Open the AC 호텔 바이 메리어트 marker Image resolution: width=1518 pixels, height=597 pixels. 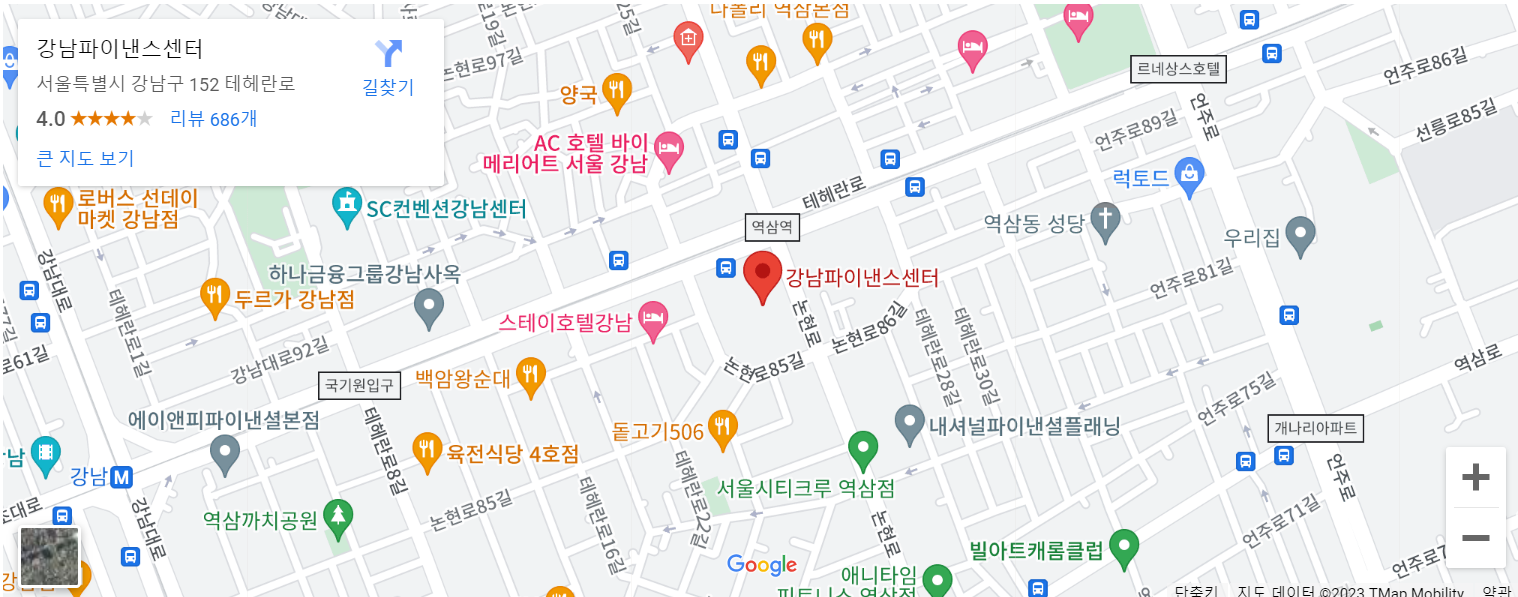pyautogui.click(x=668, y=147)
